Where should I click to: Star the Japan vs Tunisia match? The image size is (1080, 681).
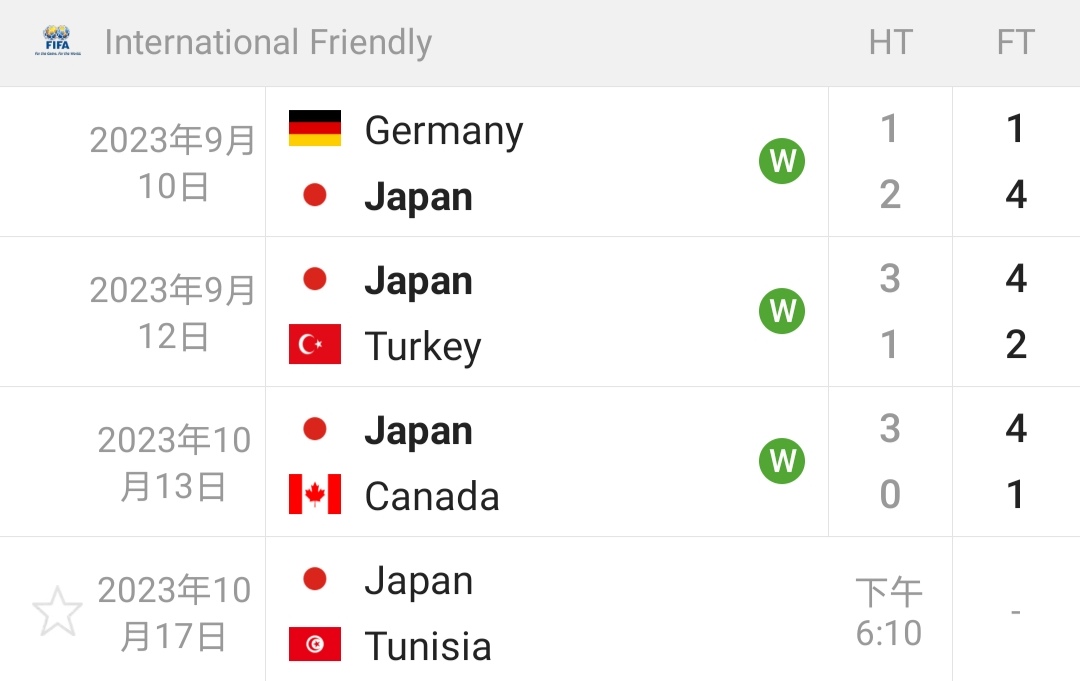(57, 612)
